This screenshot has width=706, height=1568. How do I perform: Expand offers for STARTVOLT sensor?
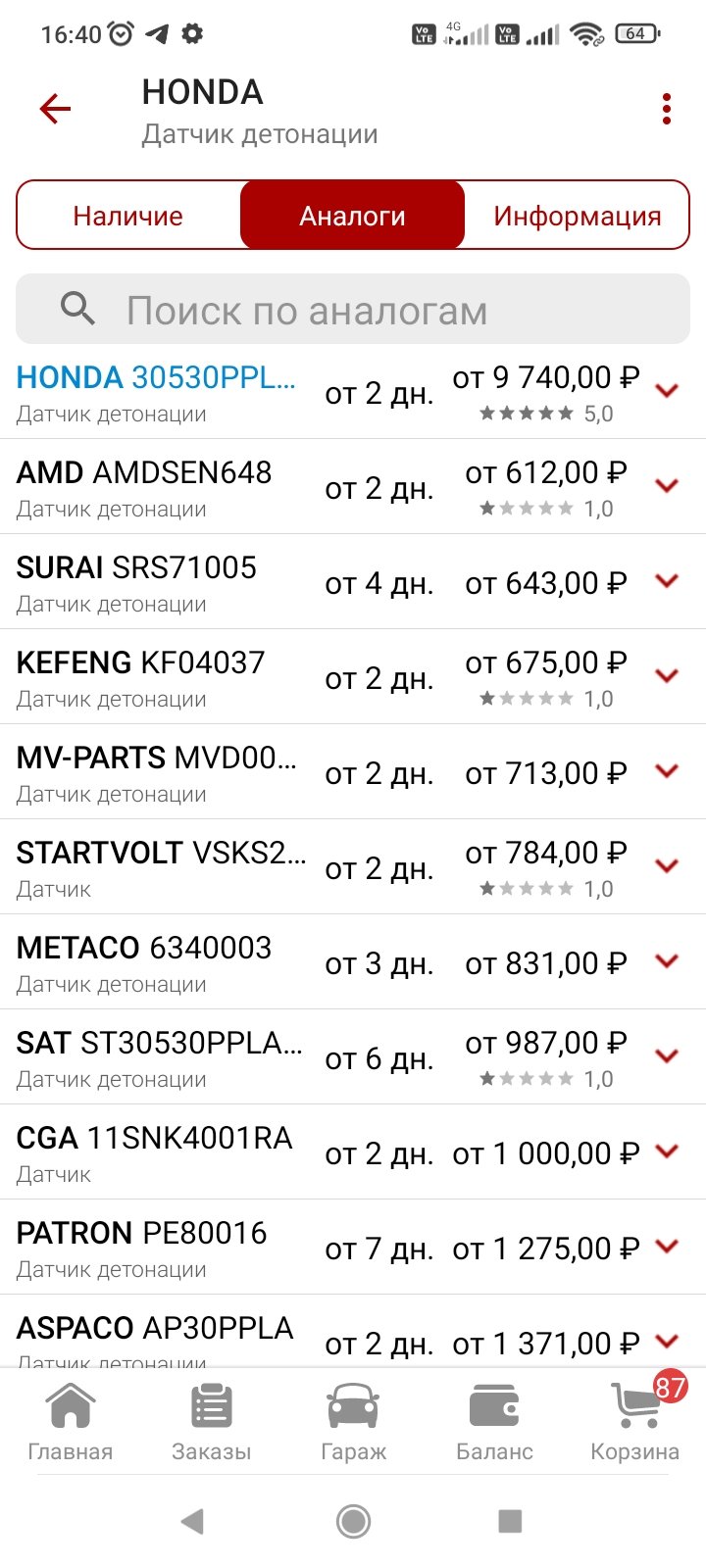[667, 866]
